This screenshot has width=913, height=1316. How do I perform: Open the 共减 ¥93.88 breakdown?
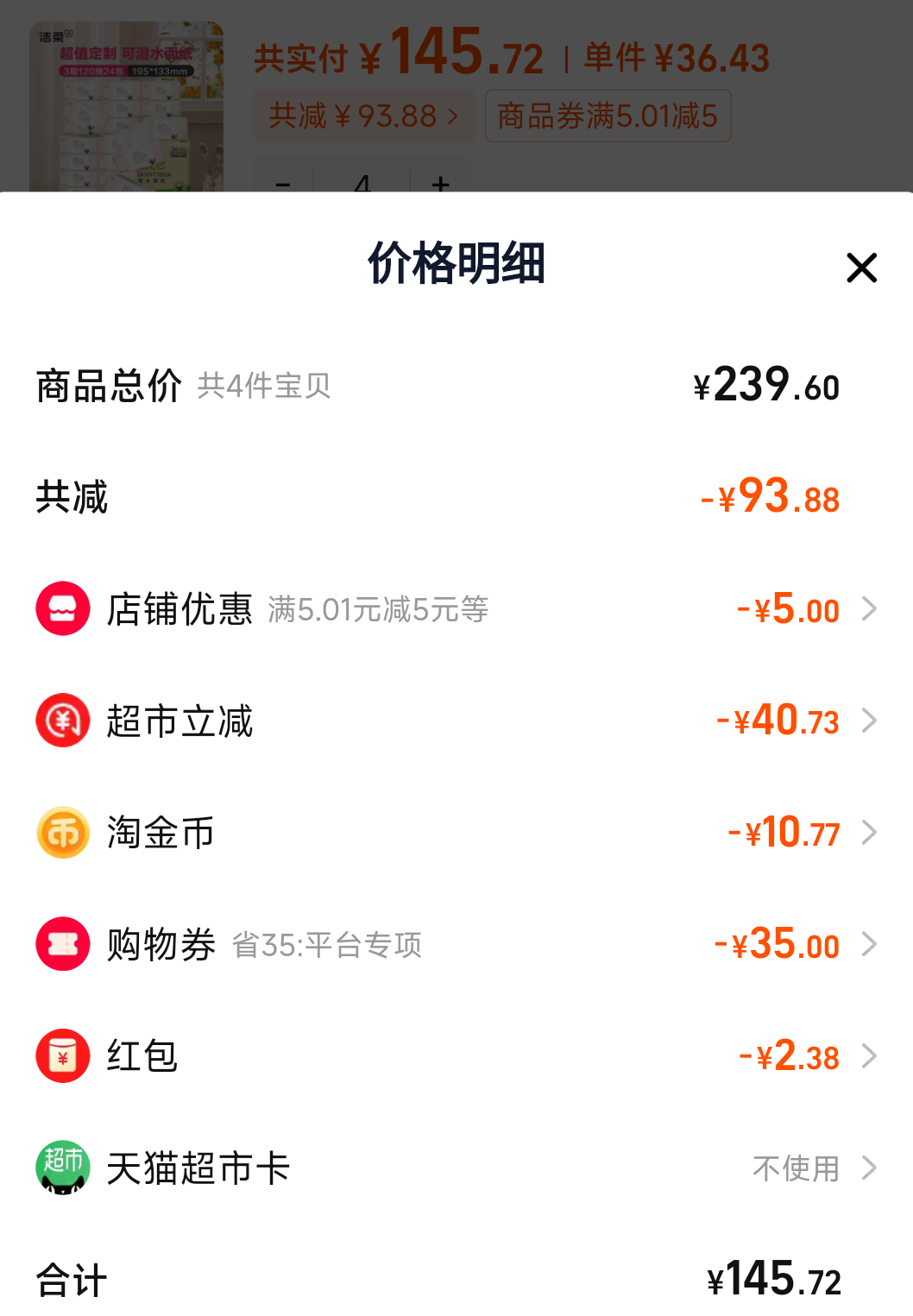point(362,116)
